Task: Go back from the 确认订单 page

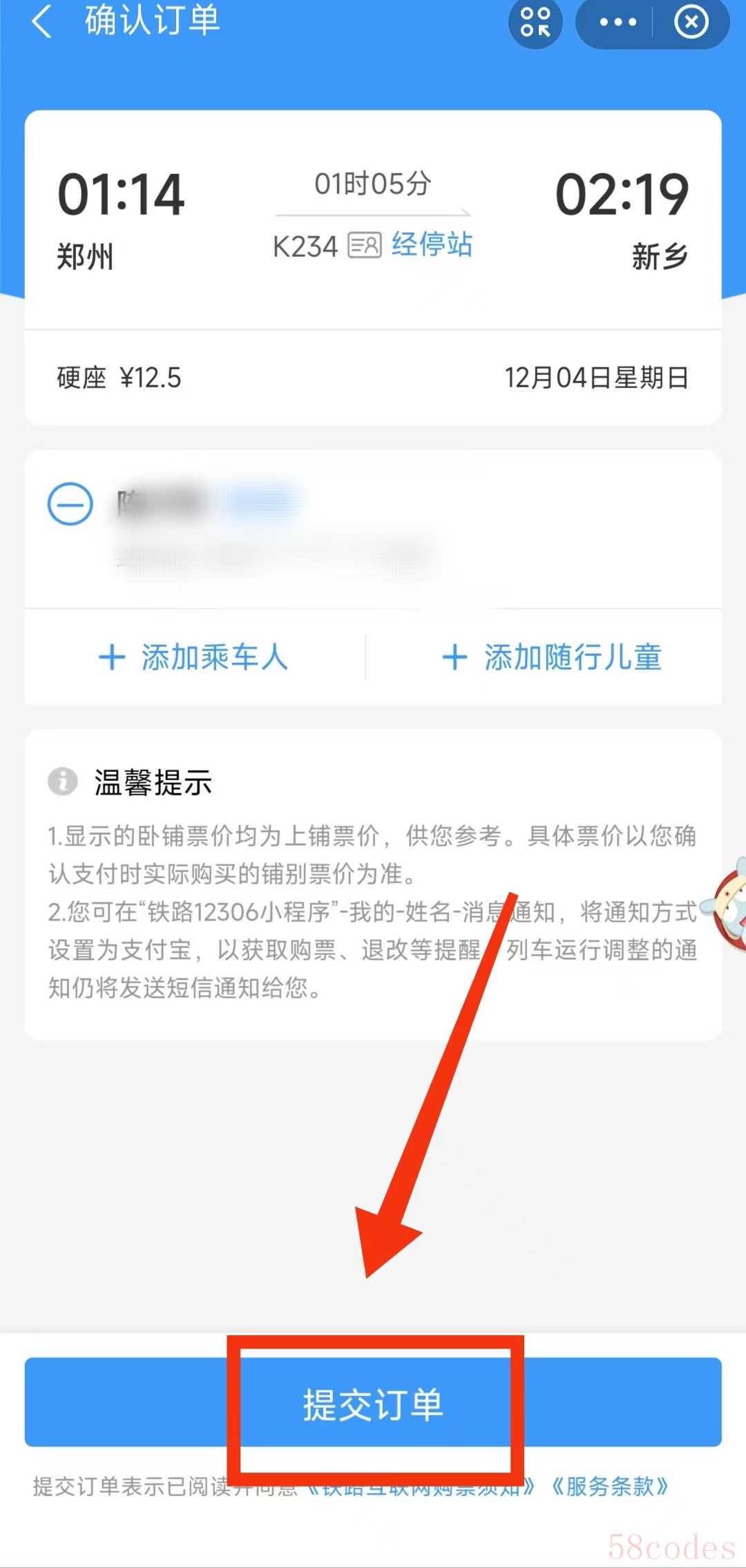Action: [41, 21]
